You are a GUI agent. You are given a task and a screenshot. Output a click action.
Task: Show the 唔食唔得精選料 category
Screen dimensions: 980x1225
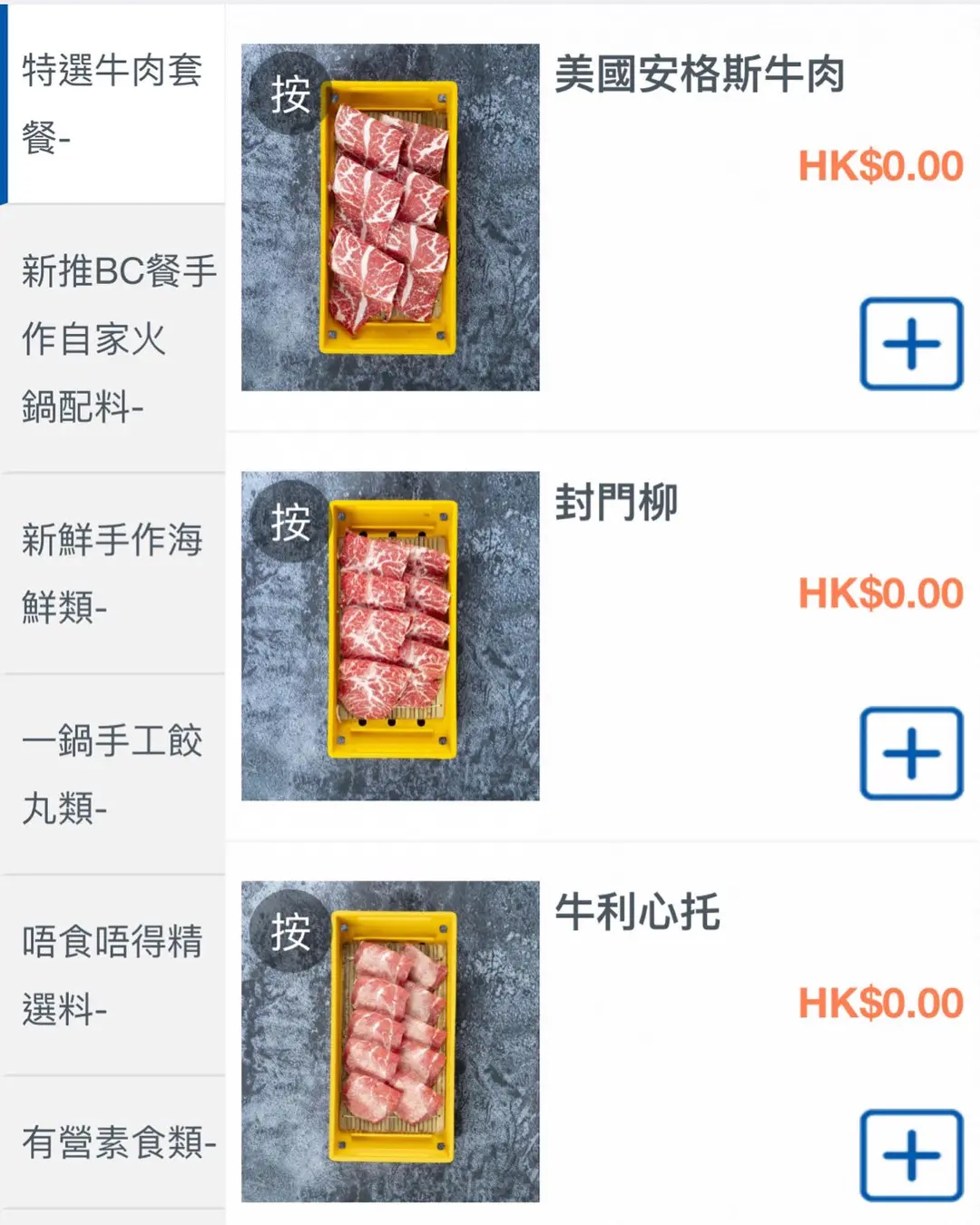(x=113, y=975)
